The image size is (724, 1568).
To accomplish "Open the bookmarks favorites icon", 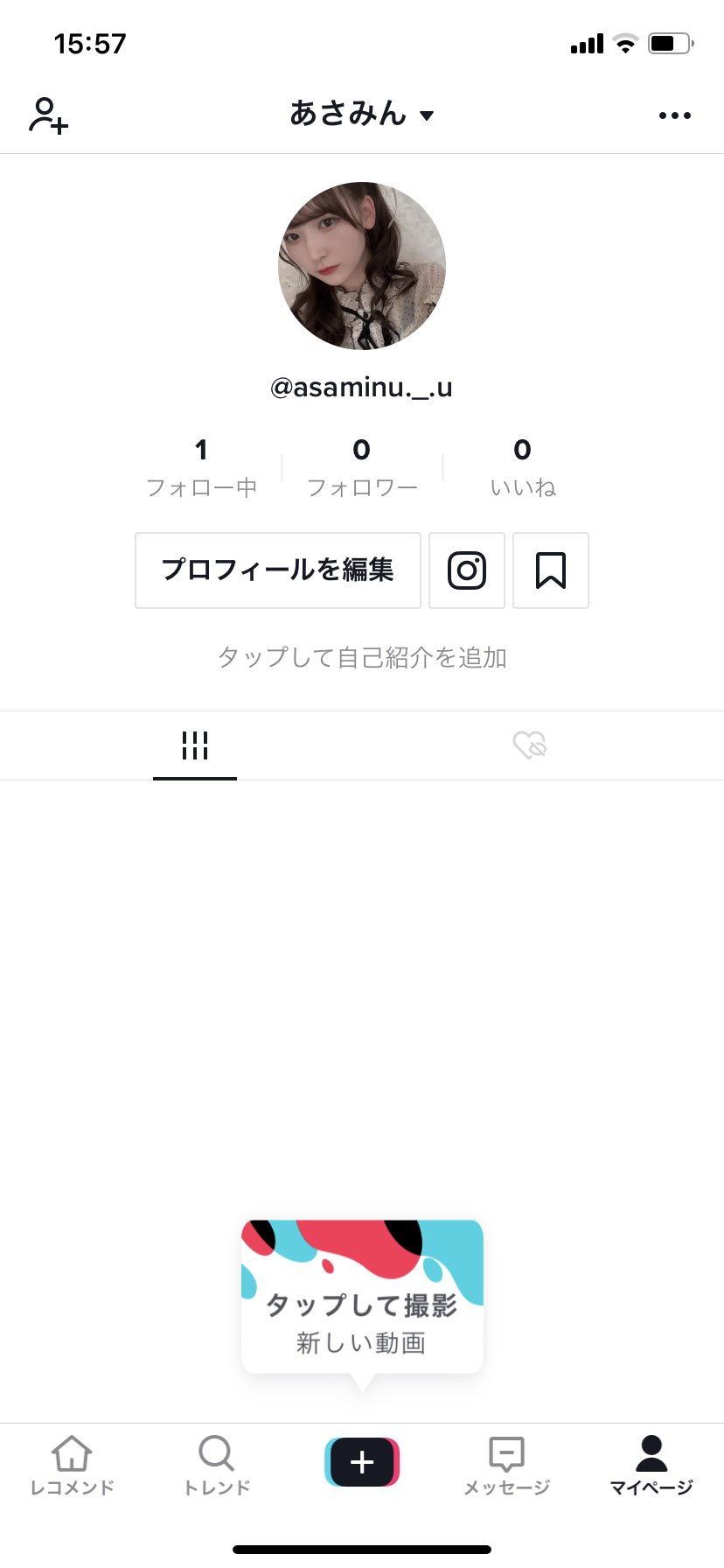I will (x=551, y=570).
